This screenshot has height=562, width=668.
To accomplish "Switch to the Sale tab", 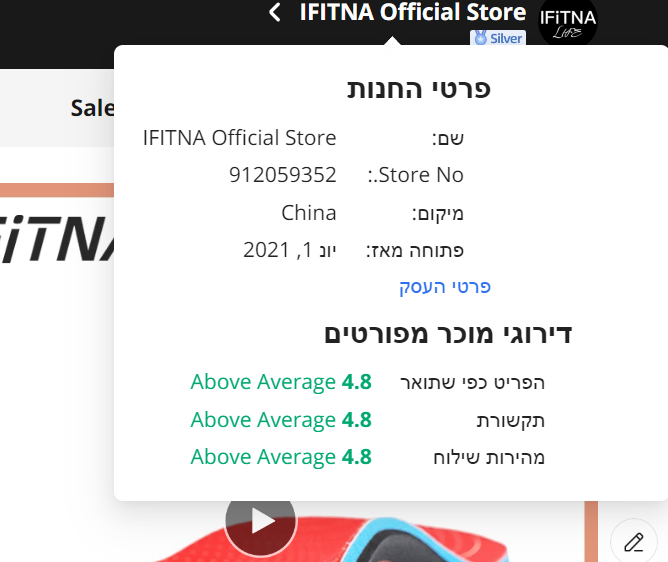I will coord(92,108).
